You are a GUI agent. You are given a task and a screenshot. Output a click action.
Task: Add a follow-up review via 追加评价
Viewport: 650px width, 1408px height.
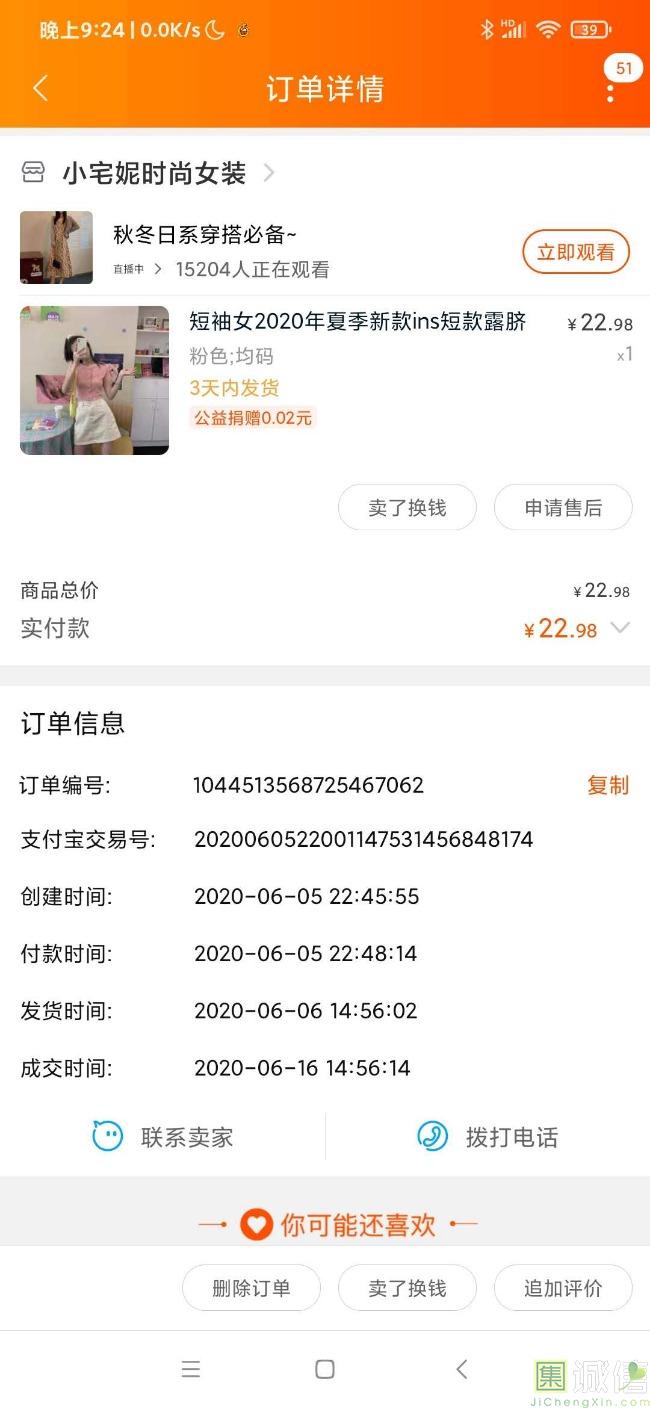(x=563, y=1288)
